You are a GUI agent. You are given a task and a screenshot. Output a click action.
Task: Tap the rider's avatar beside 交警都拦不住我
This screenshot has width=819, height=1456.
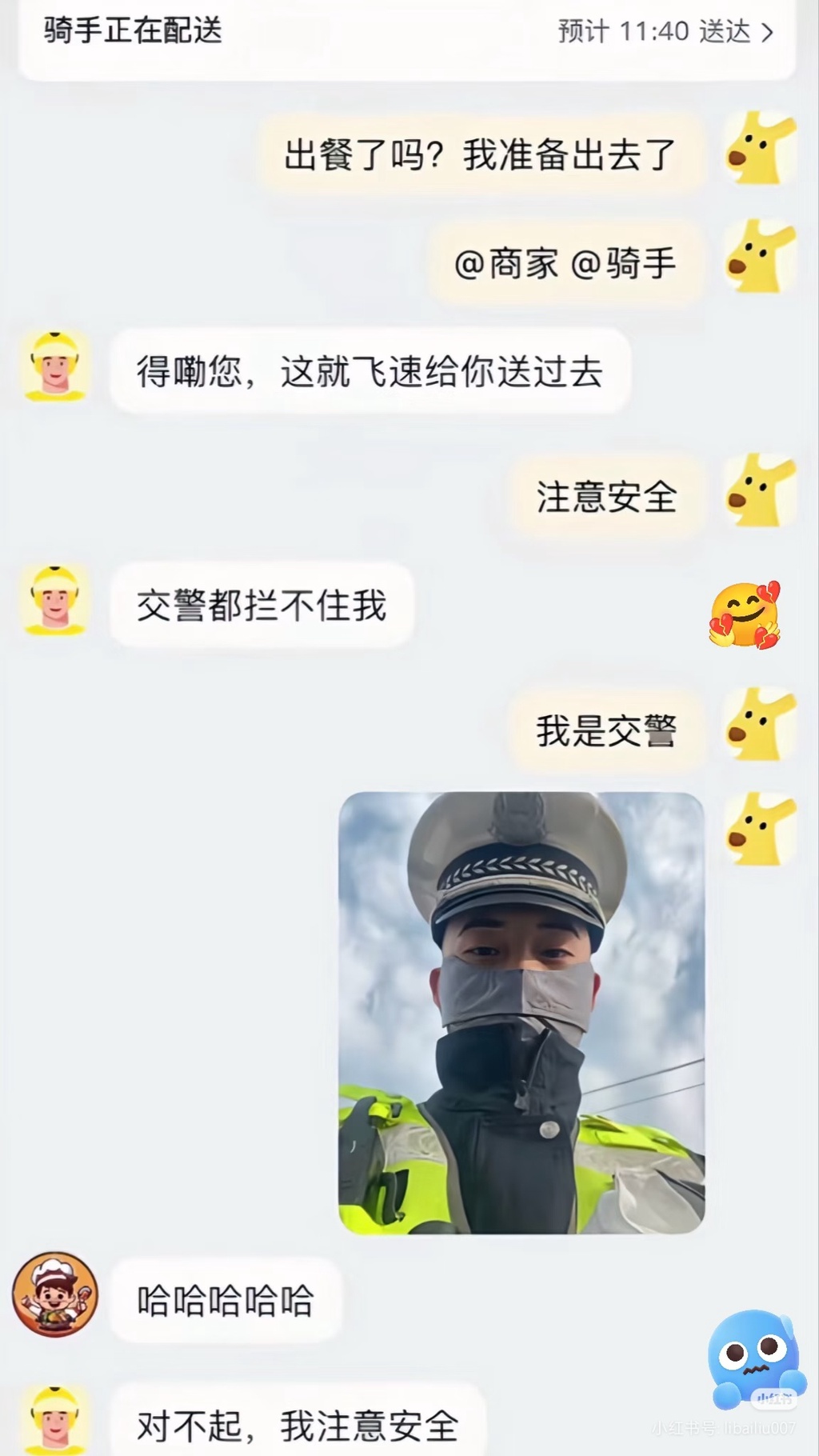pyautogui.click(x=55, y=601)
